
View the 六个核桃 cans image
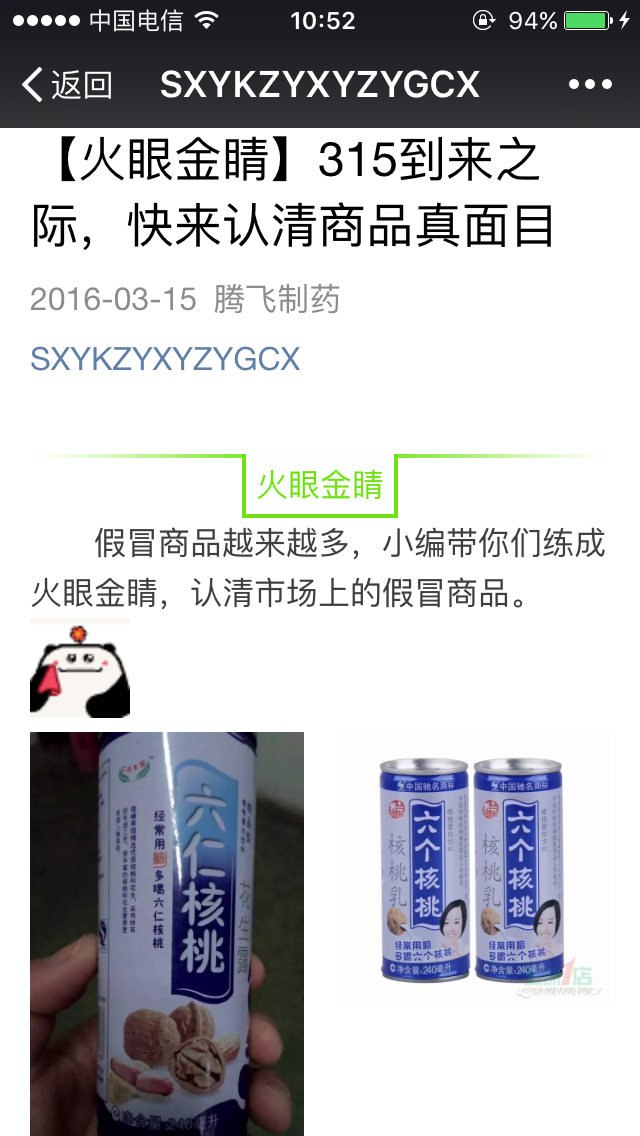(x=472, y=868)
